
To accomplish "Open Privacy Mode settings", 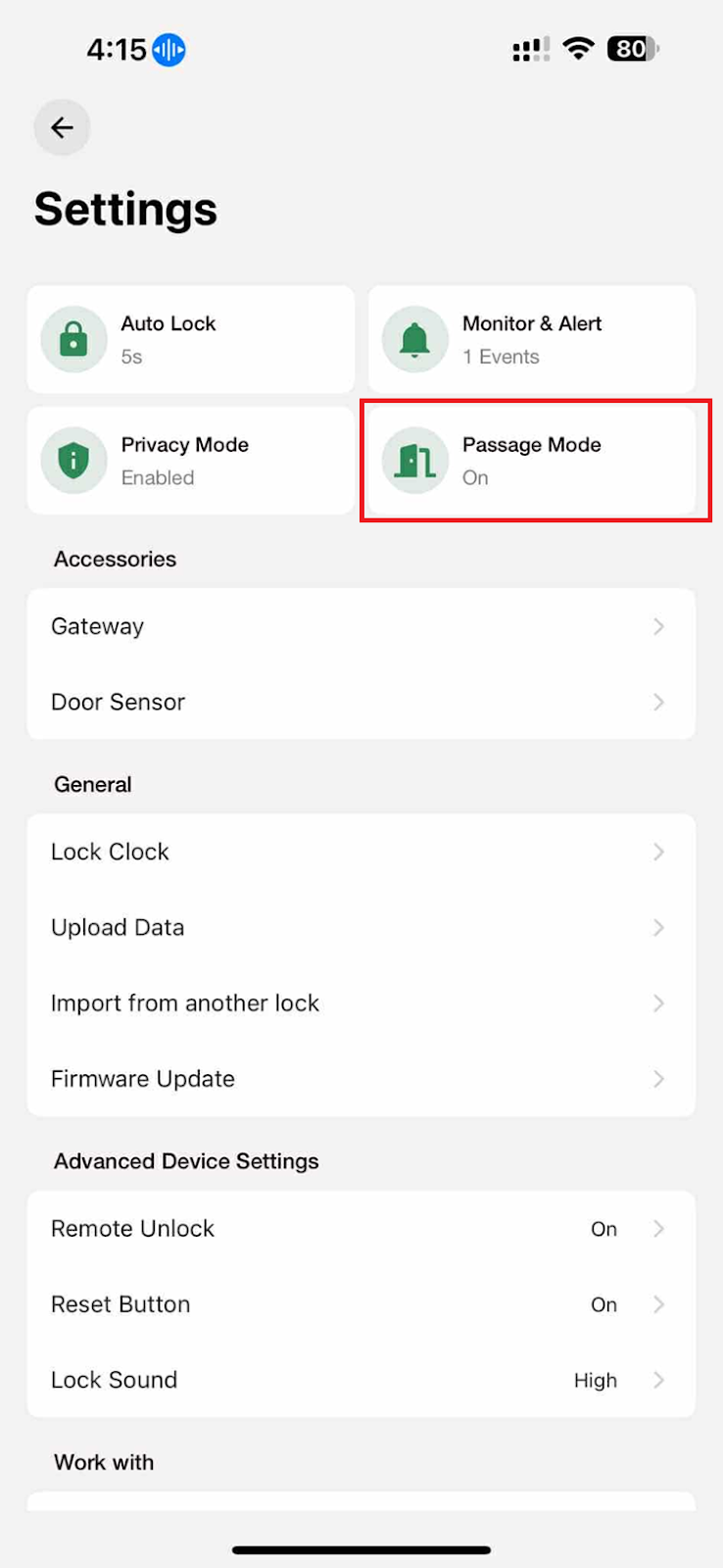I will 191,461.
